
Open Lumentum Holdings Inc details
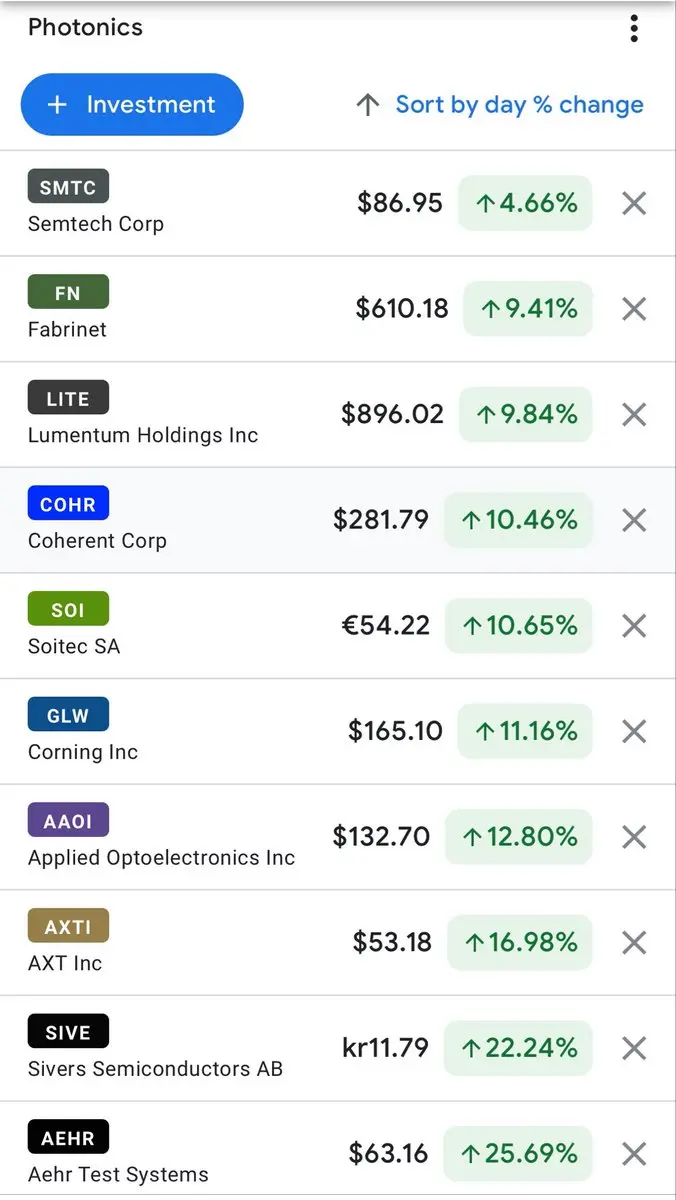point(143,435)
